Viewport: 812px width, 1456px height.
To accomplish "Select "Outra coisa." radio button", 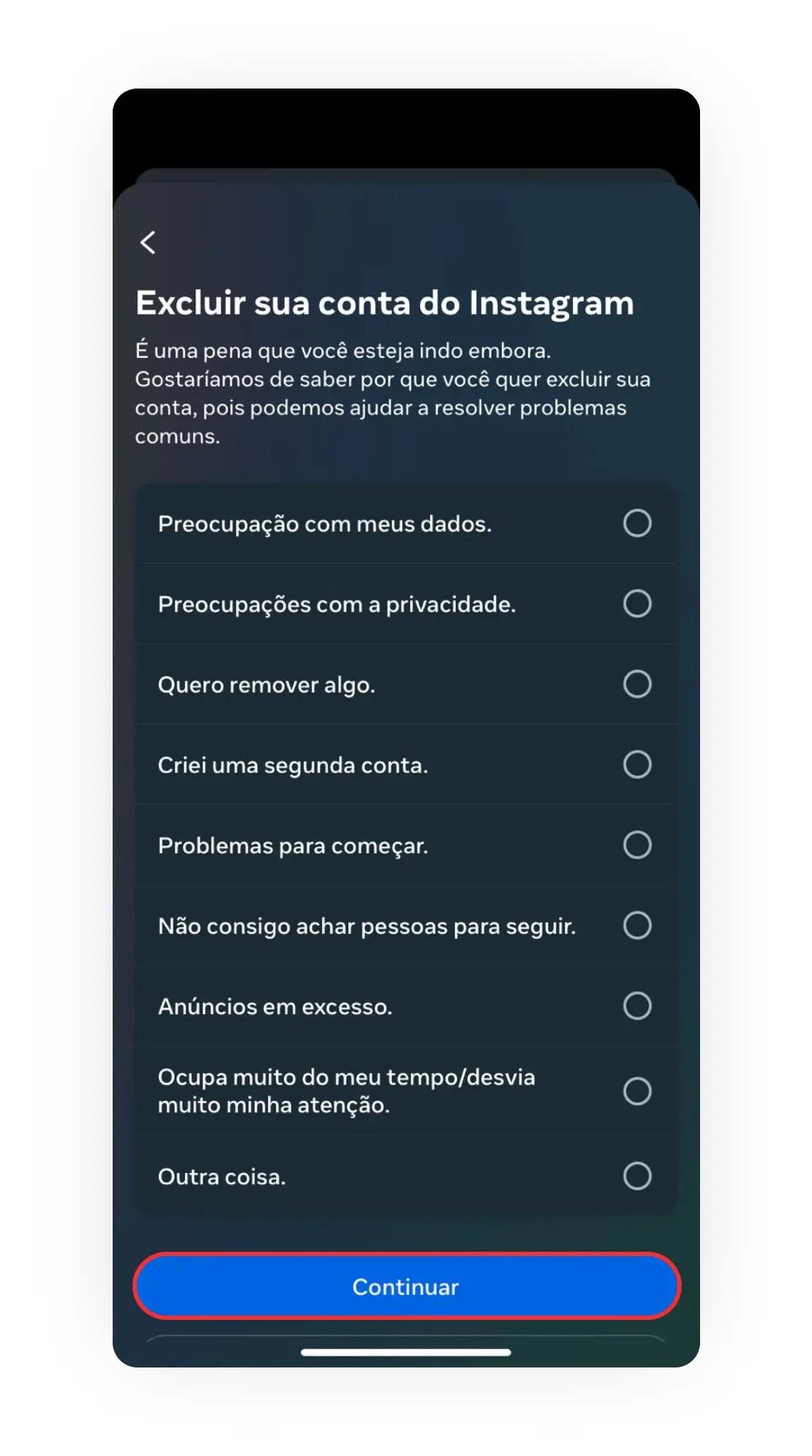I will (638, 1176).
